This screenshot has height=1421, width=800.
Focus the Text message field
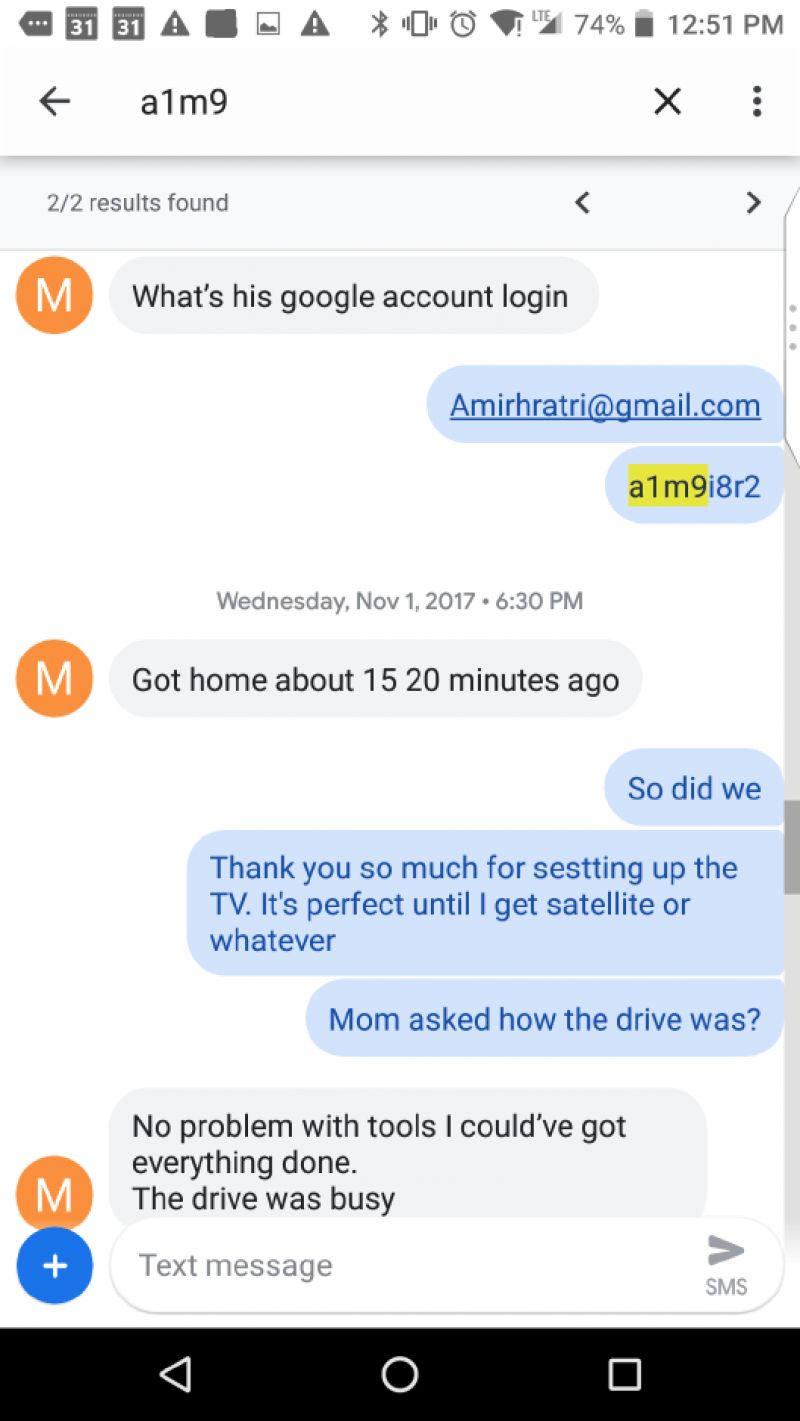tap(400, 1265)
